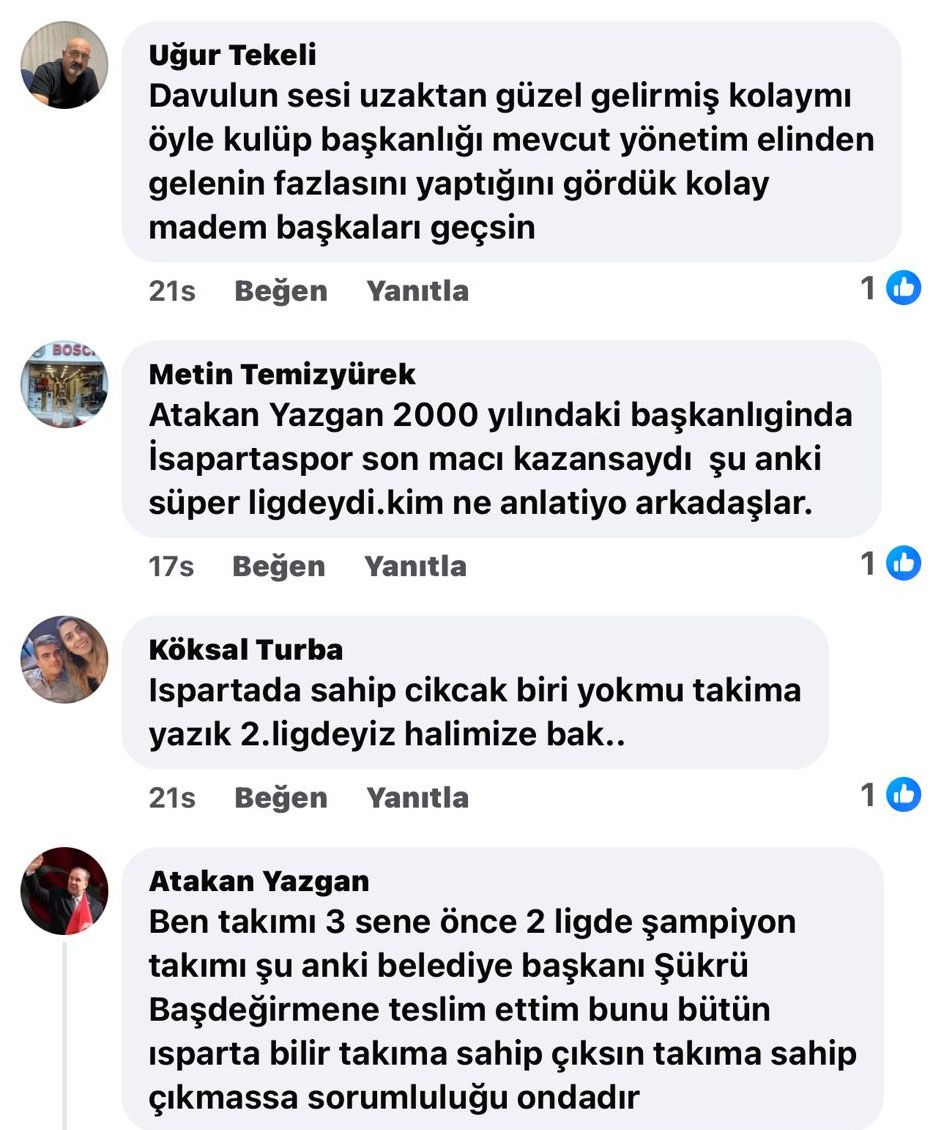Reply to Uğur Tekeli's comment
The image size is (945, 1130).
click(x=417, y=291)
